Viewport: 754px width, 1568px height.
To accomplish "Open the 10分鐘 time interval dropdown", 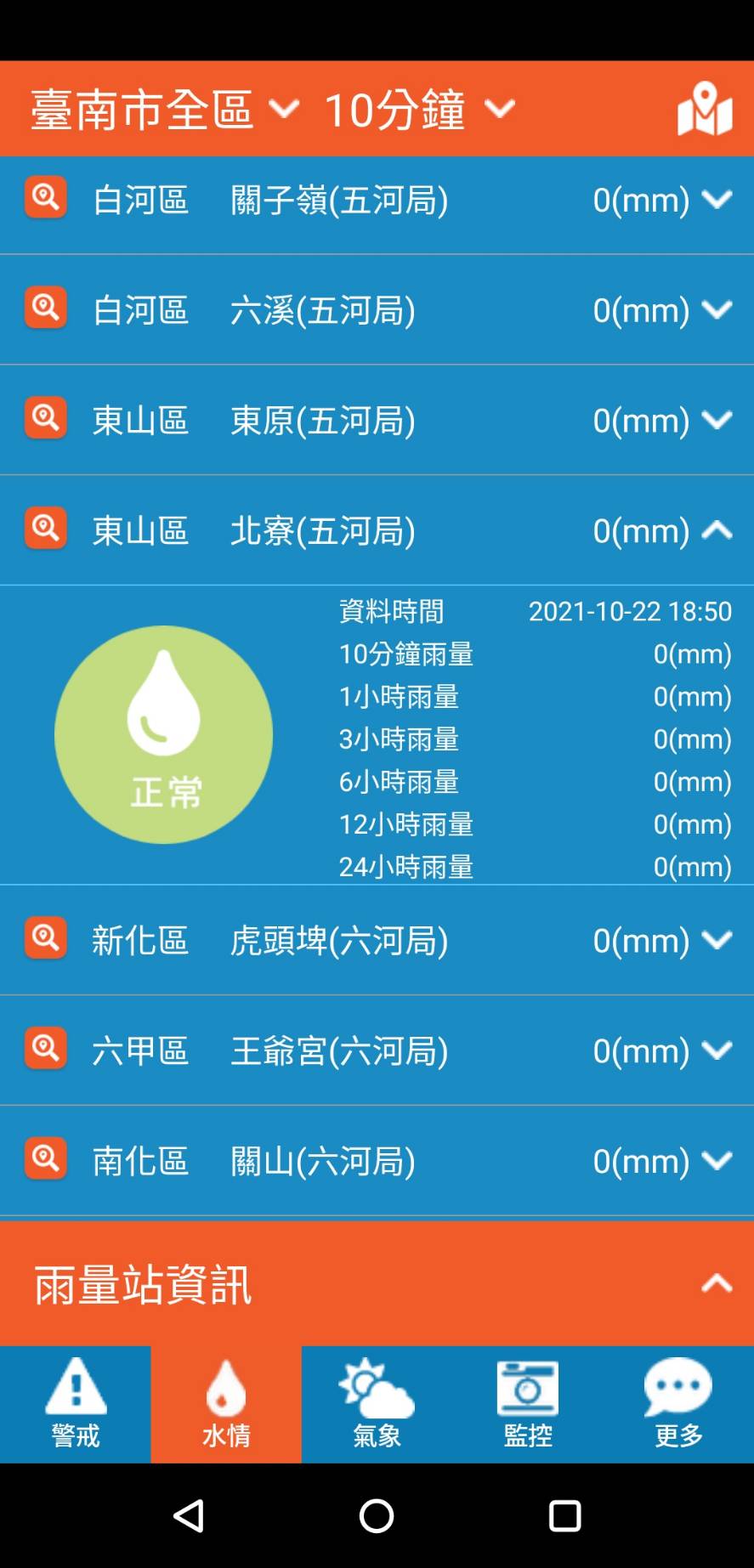I will (419, 110).
